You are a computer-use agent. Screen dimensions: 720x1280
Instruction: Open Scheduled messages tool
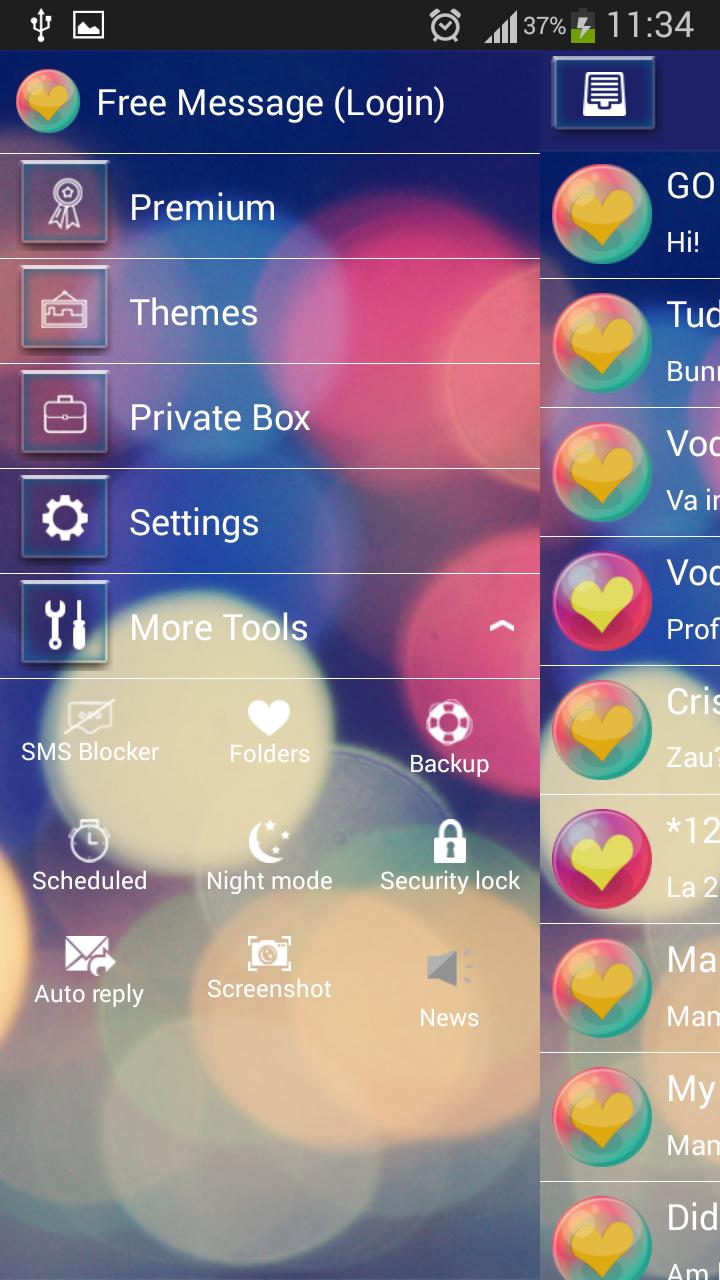90,857
